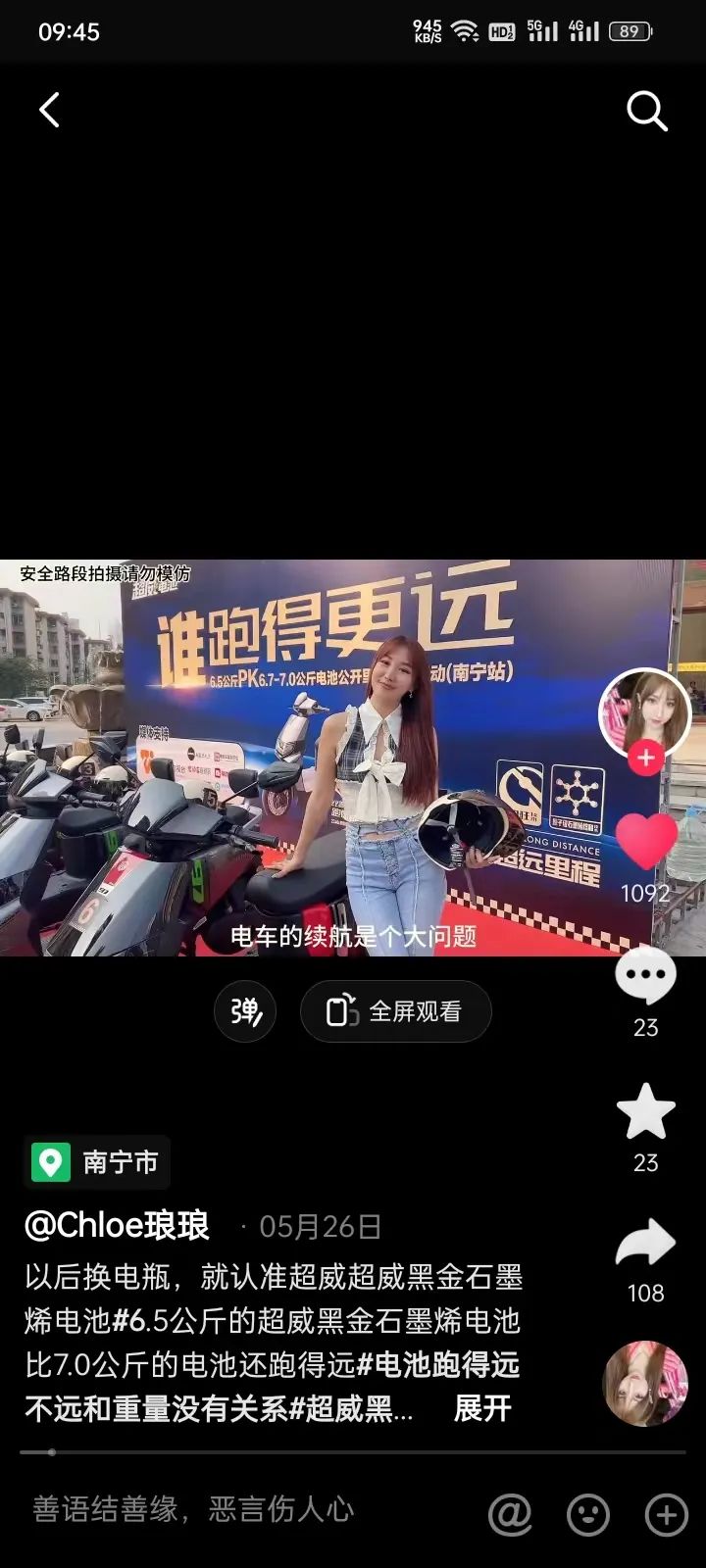Viewport: 706px width, 1568px height.
Task: Mention someone with the @ icon
Action: coord(510,1514)
